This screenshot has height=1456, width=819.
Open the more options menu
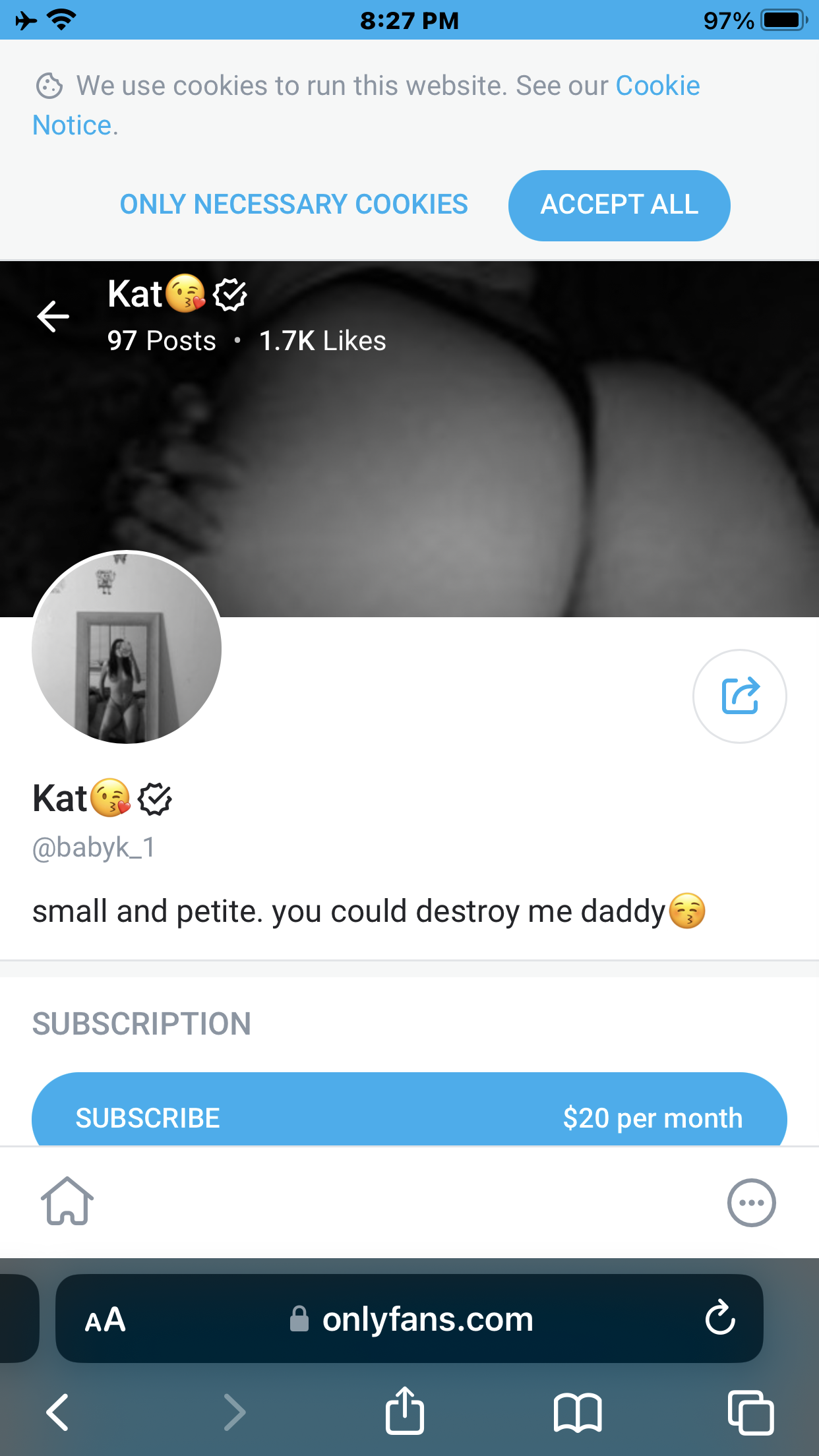pos(752,1203)
